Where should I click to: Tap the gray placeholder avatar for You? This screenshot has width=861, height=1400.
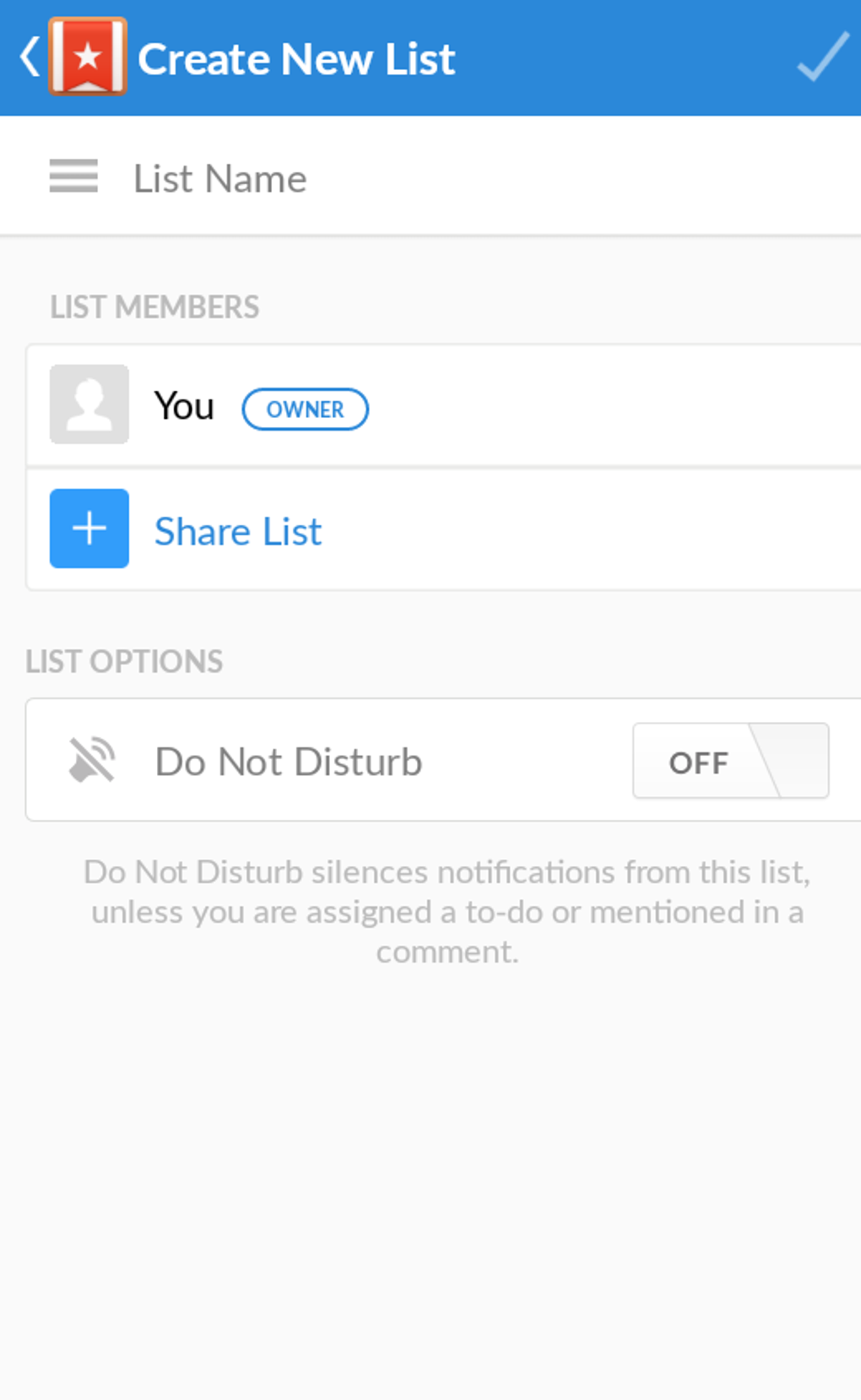point(89,404)
